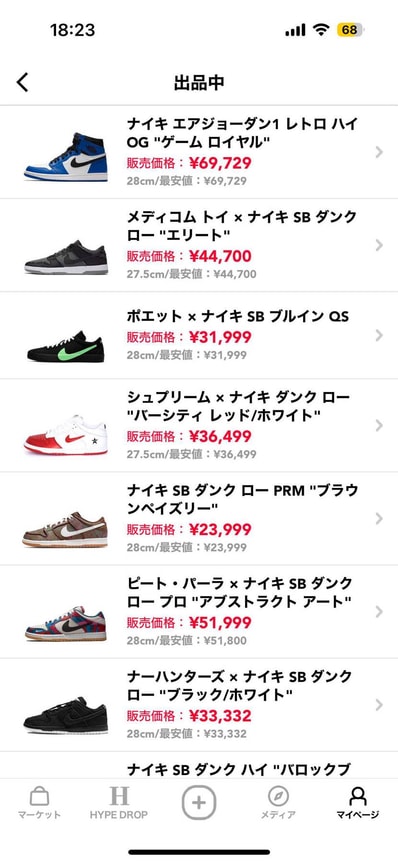This screenshot has height=863, width=398.
Task: Select the ブラウン ペイズリー ダンク ロー PRM listing
Action: 199,518
